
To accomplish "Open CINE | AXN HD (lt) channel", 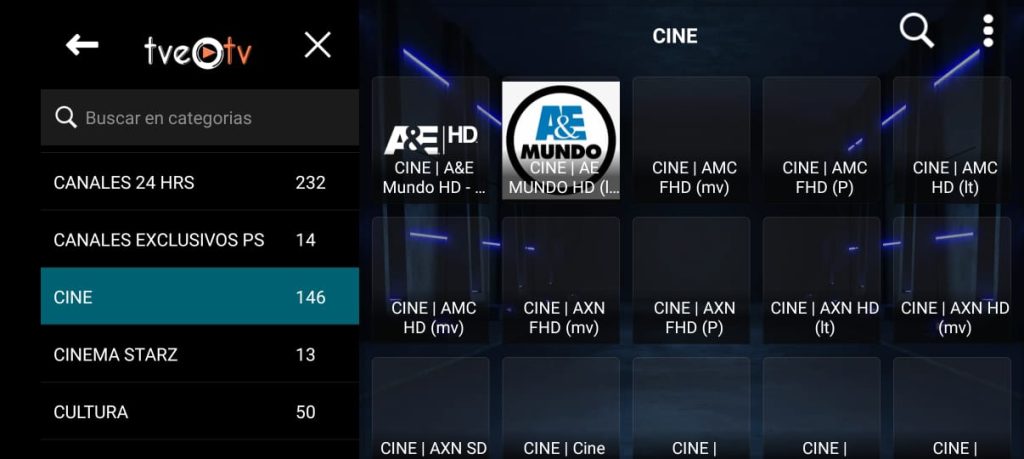I will pyautogui.click(x=821, y=281).
